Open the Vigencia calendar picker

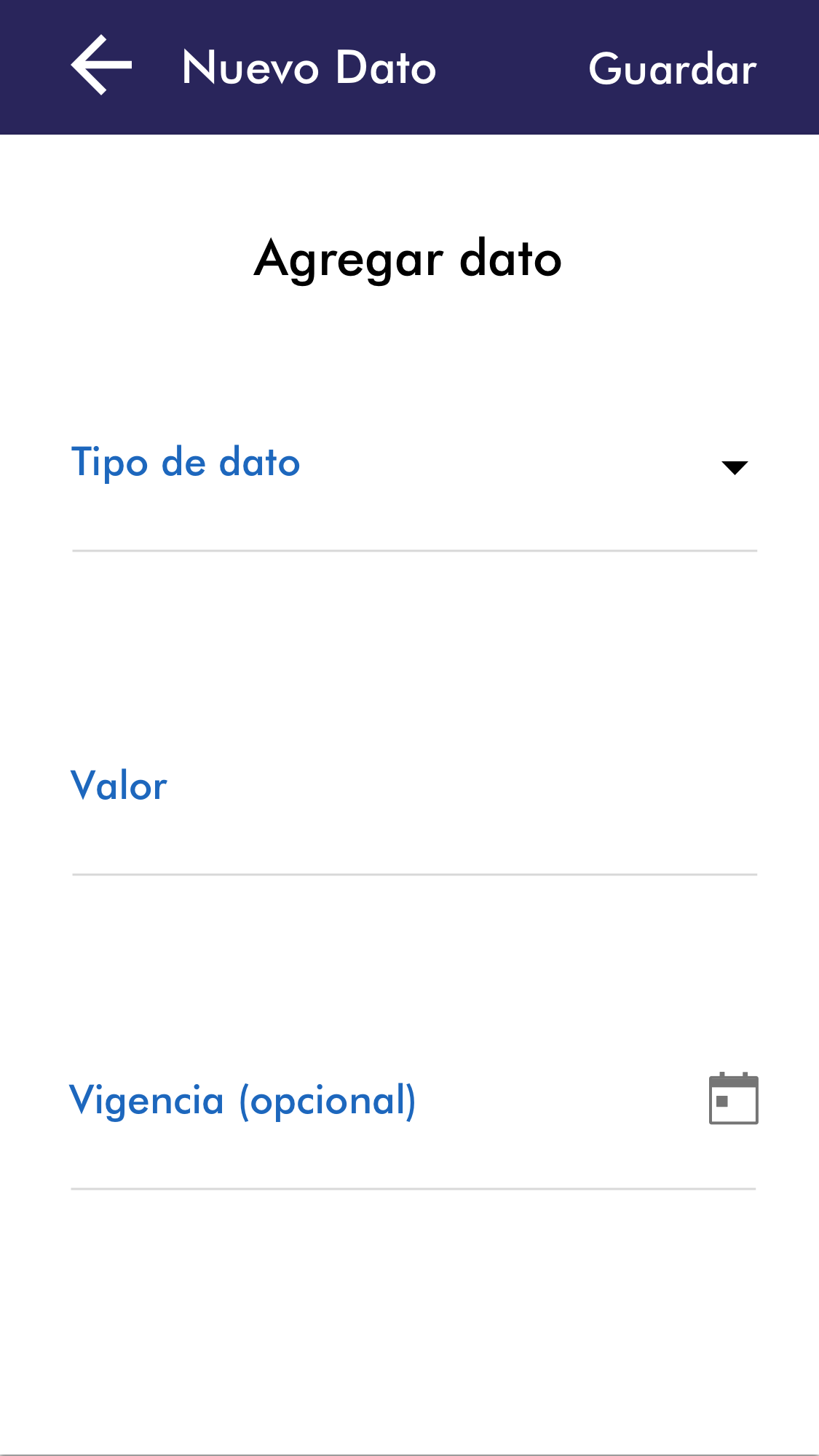point(733,1099)
